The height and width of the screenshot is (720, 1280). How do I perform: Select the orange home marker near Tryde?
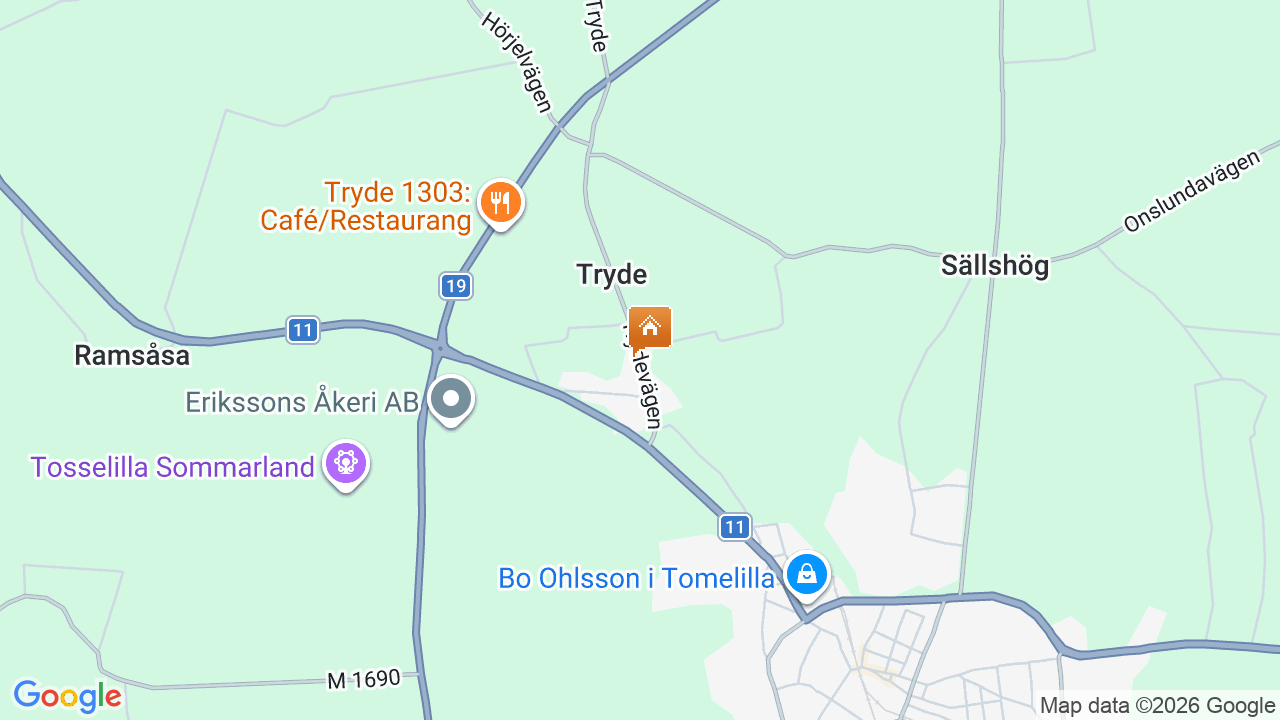tap(650, 327)
